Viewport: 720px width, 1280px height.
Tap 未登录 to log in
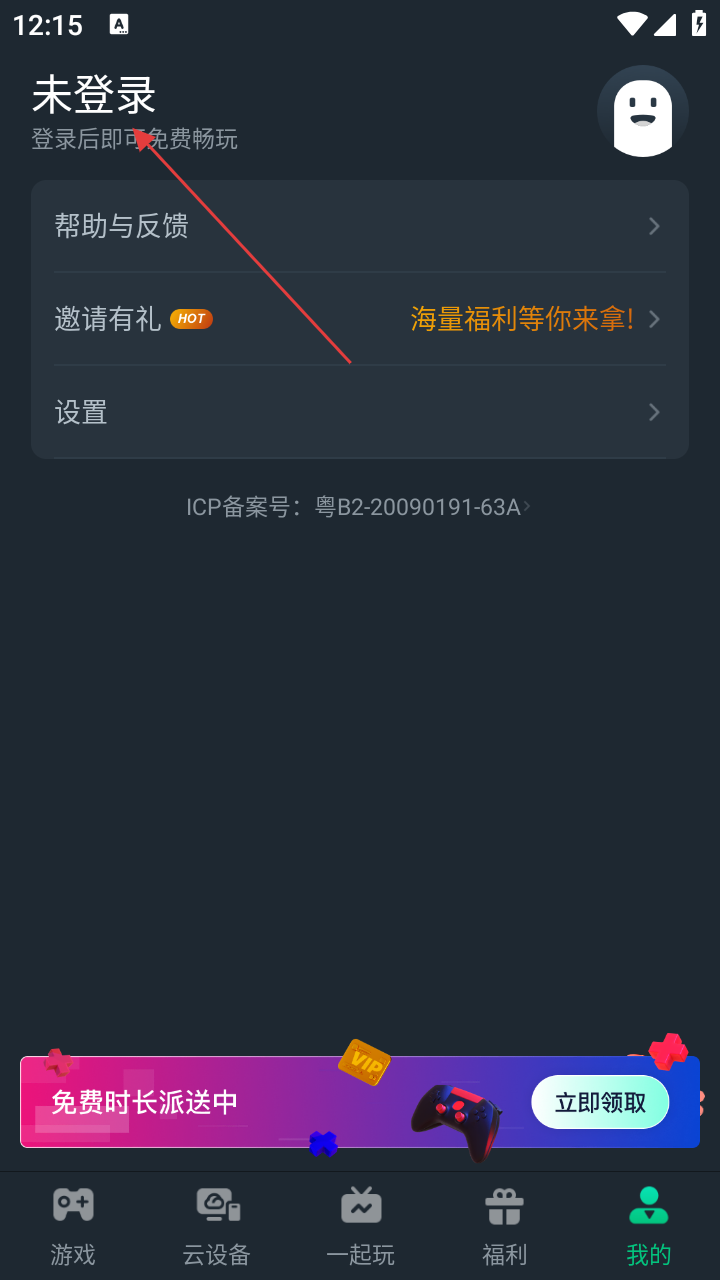point(94,96)
